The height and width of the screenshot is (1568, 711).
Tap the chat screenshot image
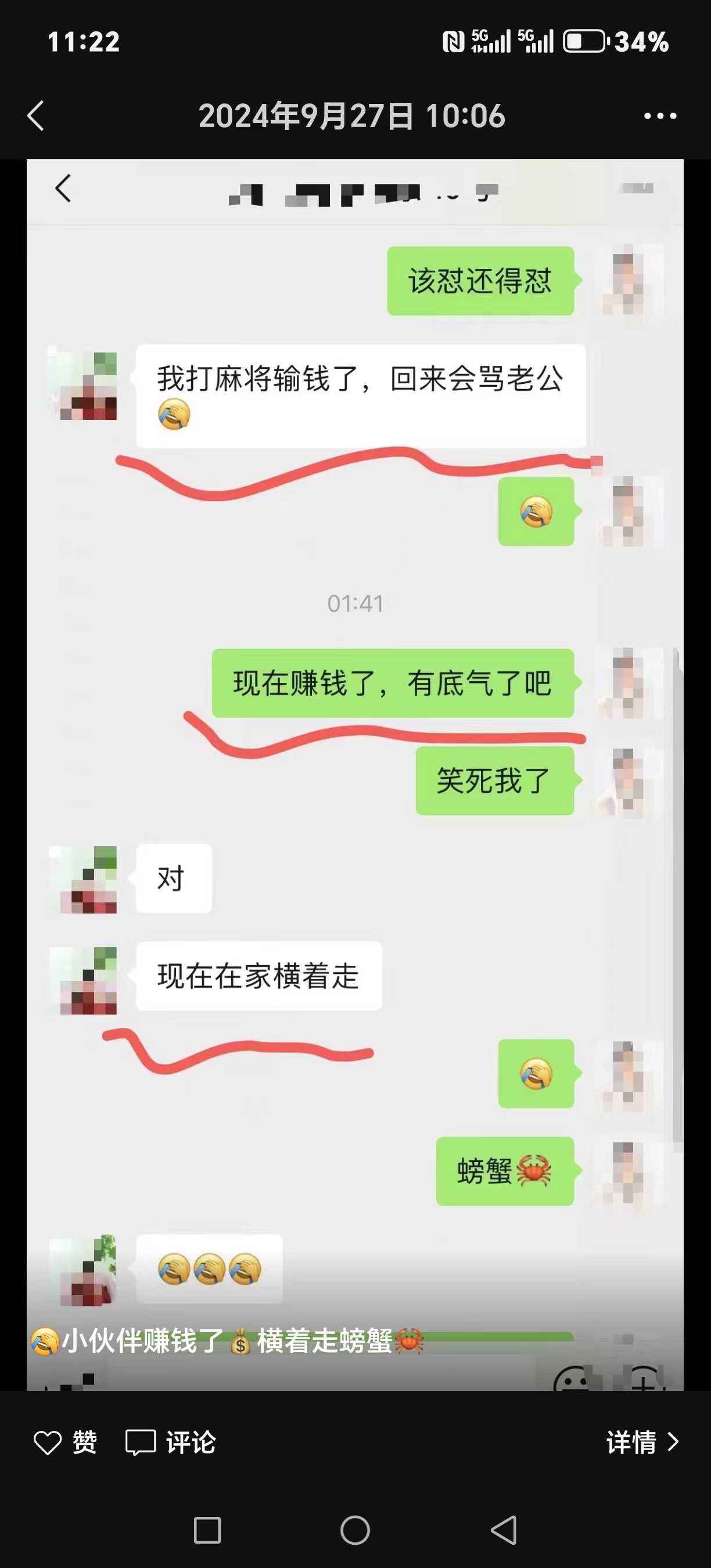click(355, 773)
